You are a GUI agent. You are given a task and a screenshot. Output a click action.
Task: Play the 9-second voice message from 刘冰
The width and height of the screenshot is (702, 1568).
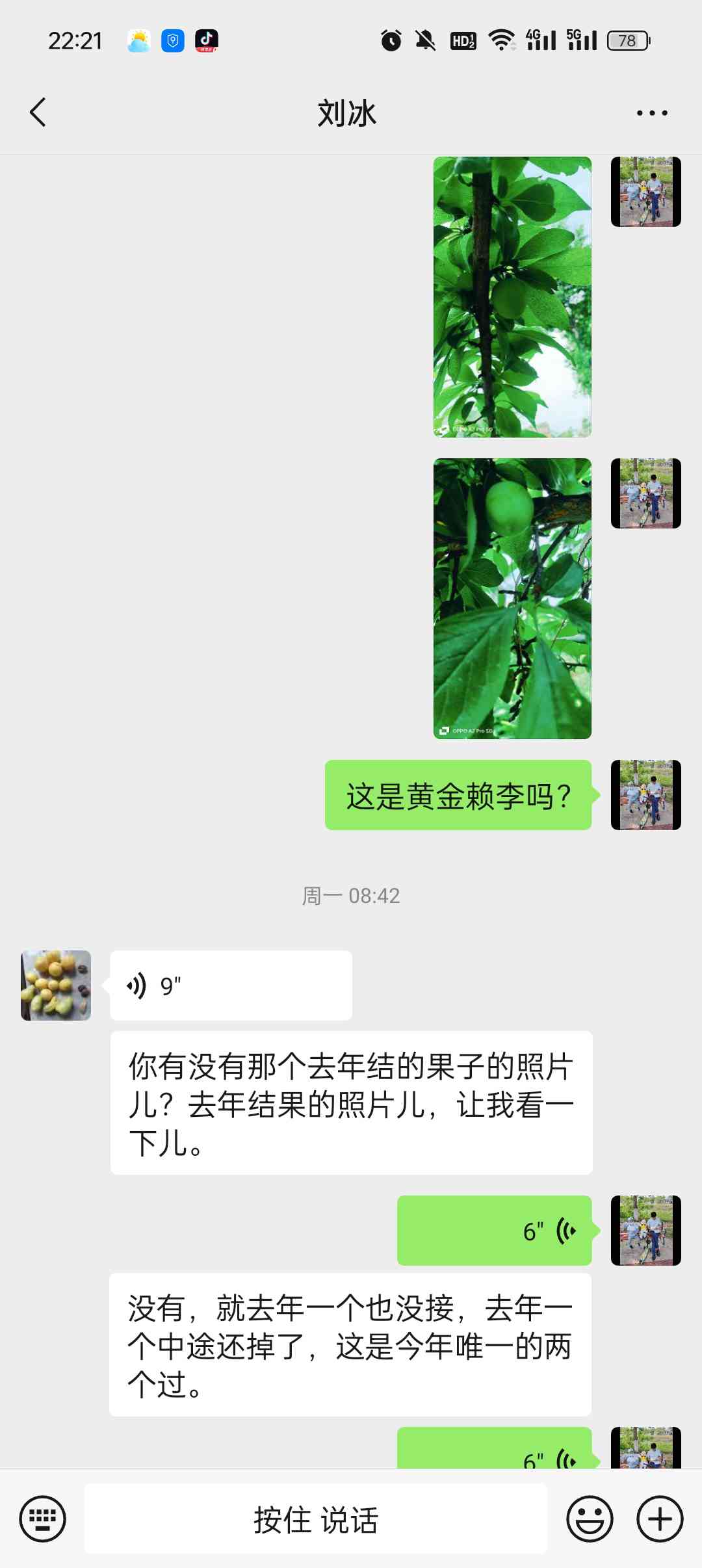tap(231, 986)
